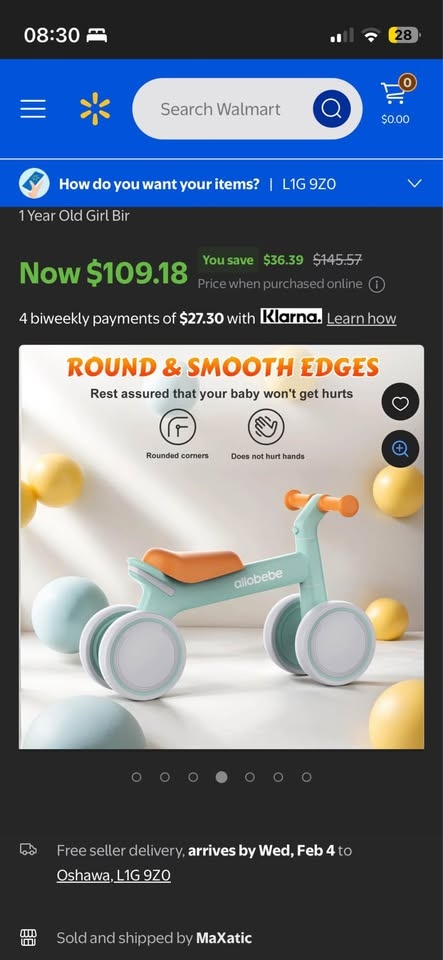Add item to favorites with heart icon
This screenshot has width=443, height=960.
coord(400,402)
